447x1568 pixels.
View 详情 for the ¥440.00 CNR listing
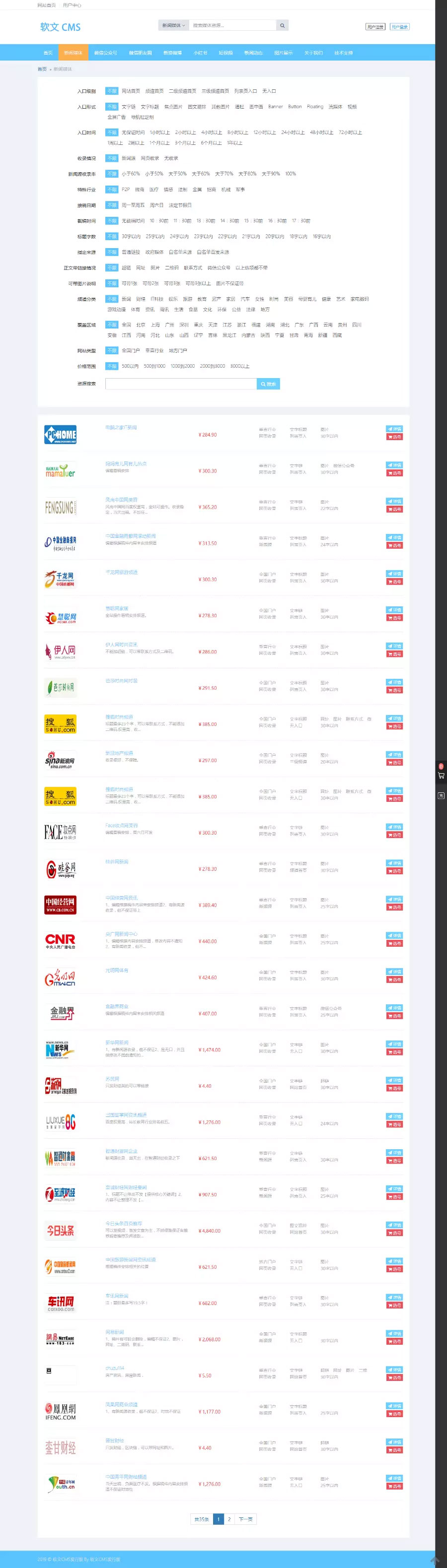(x=394, y=935)
